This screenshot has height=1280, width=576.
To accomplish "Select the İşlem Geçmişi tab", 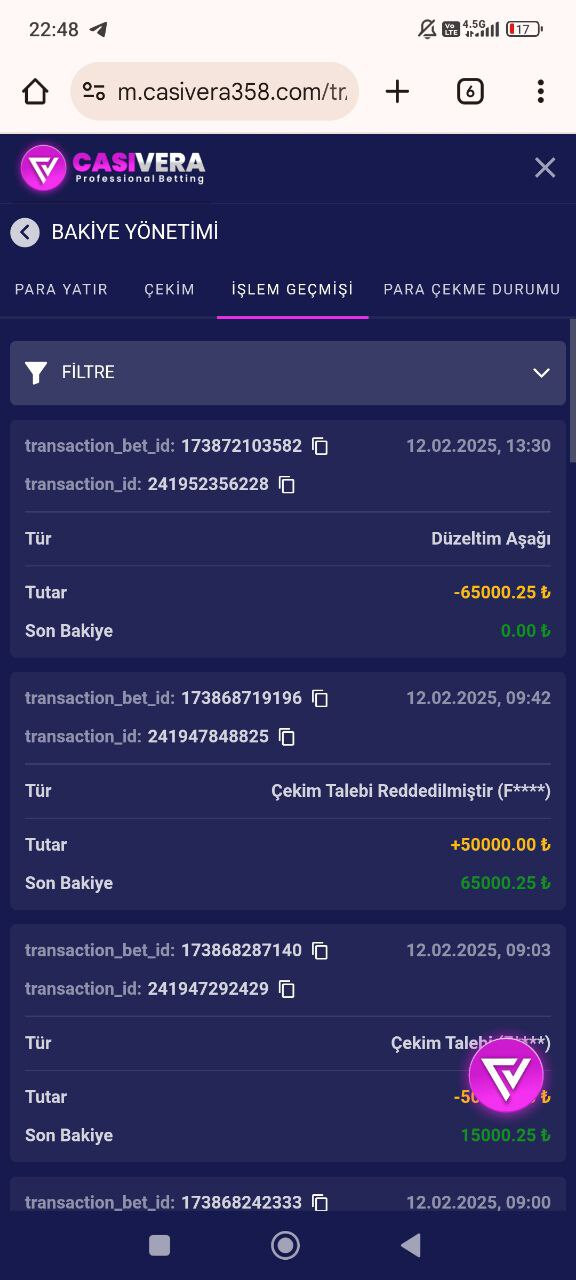I will [292, 289].
